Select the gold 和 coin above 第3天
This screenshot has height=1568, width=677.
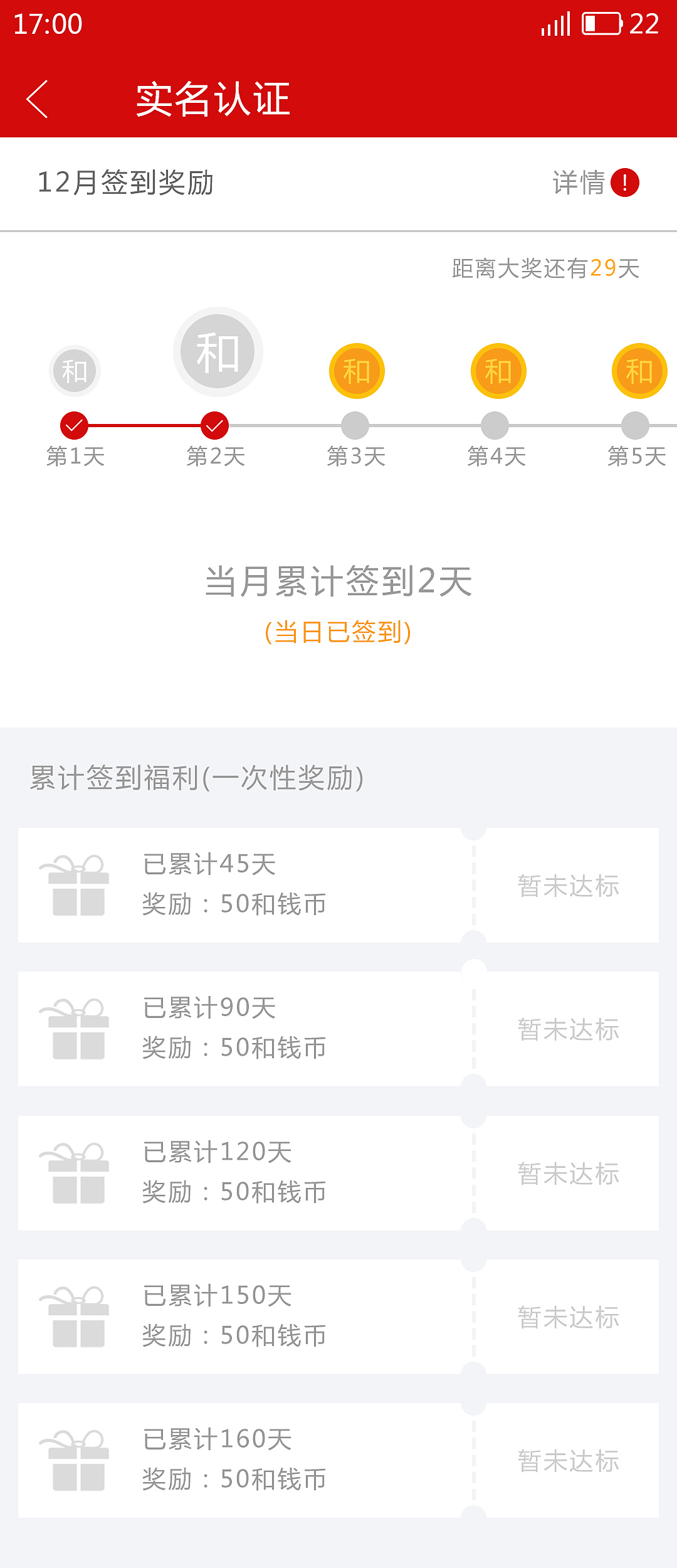357,371
